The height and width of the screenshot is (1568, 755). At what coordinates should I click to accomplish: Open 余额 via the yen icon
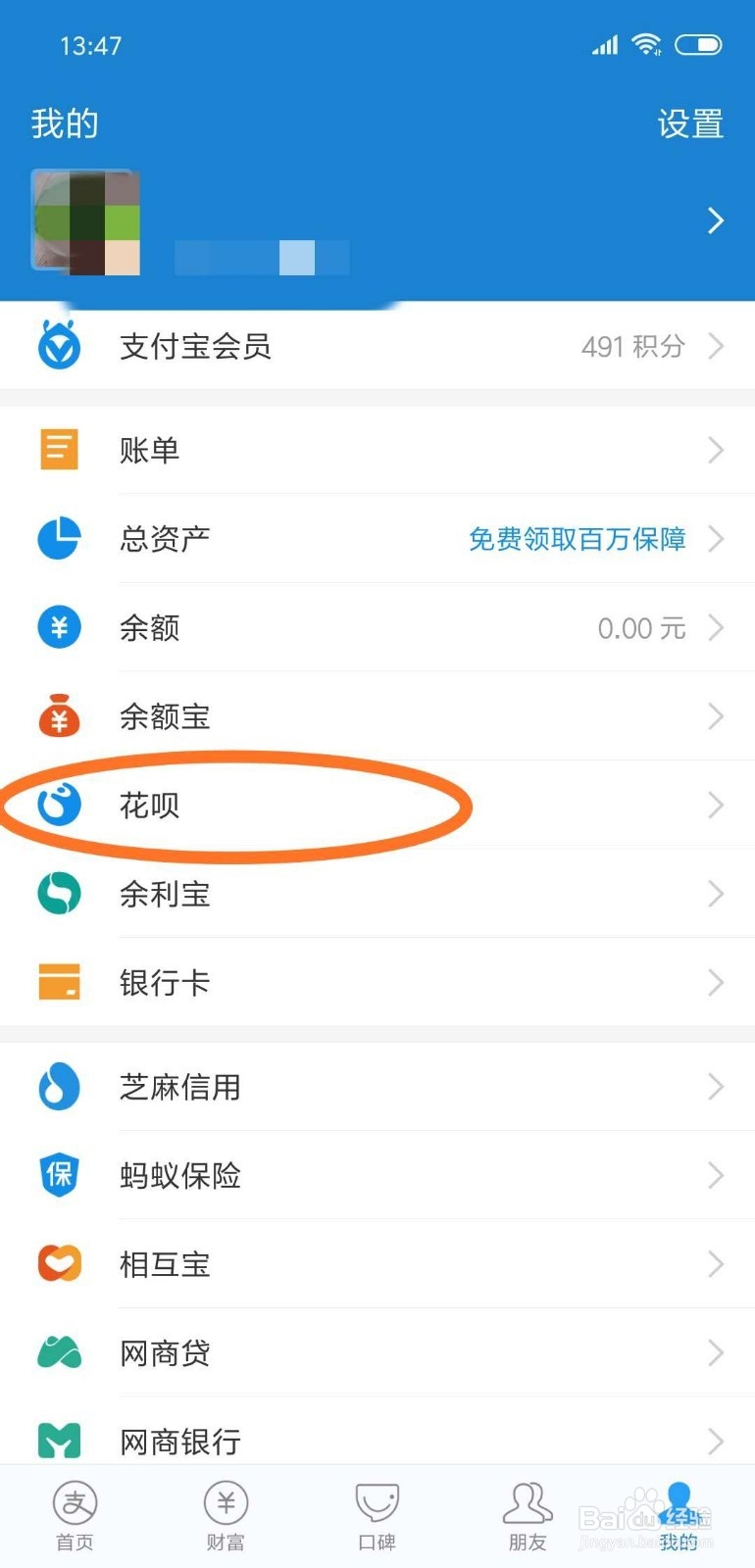pyautogui.click(x=58, y=627)
